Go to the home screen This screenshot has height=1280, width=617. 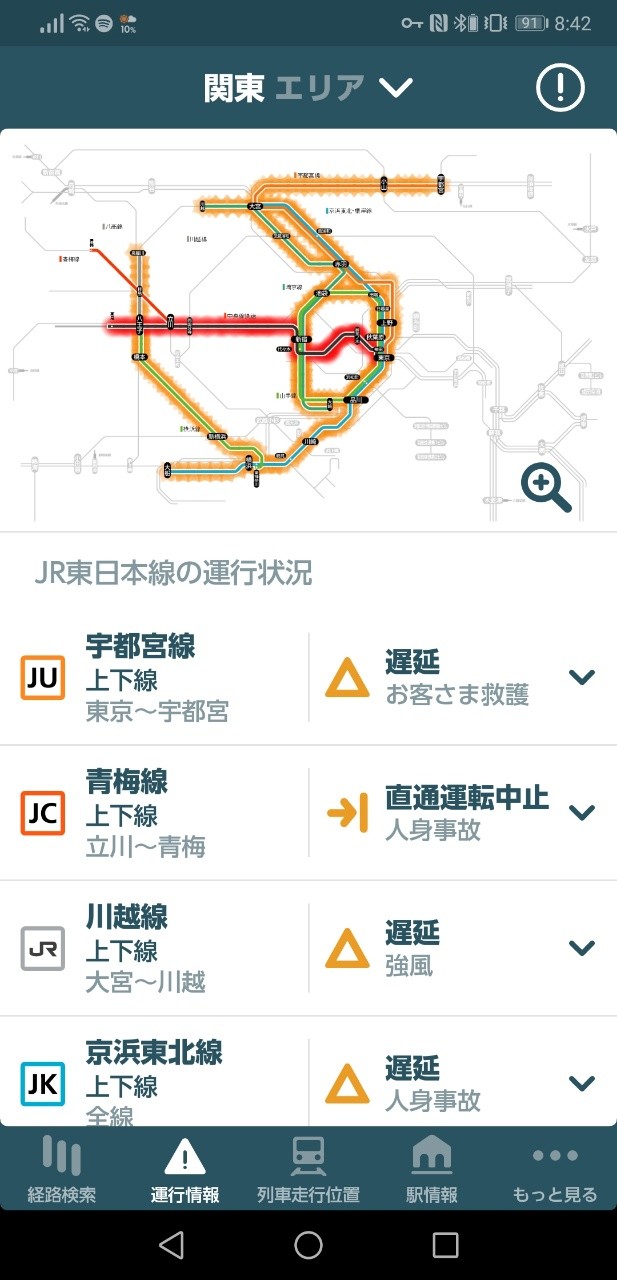(308, 1244)
